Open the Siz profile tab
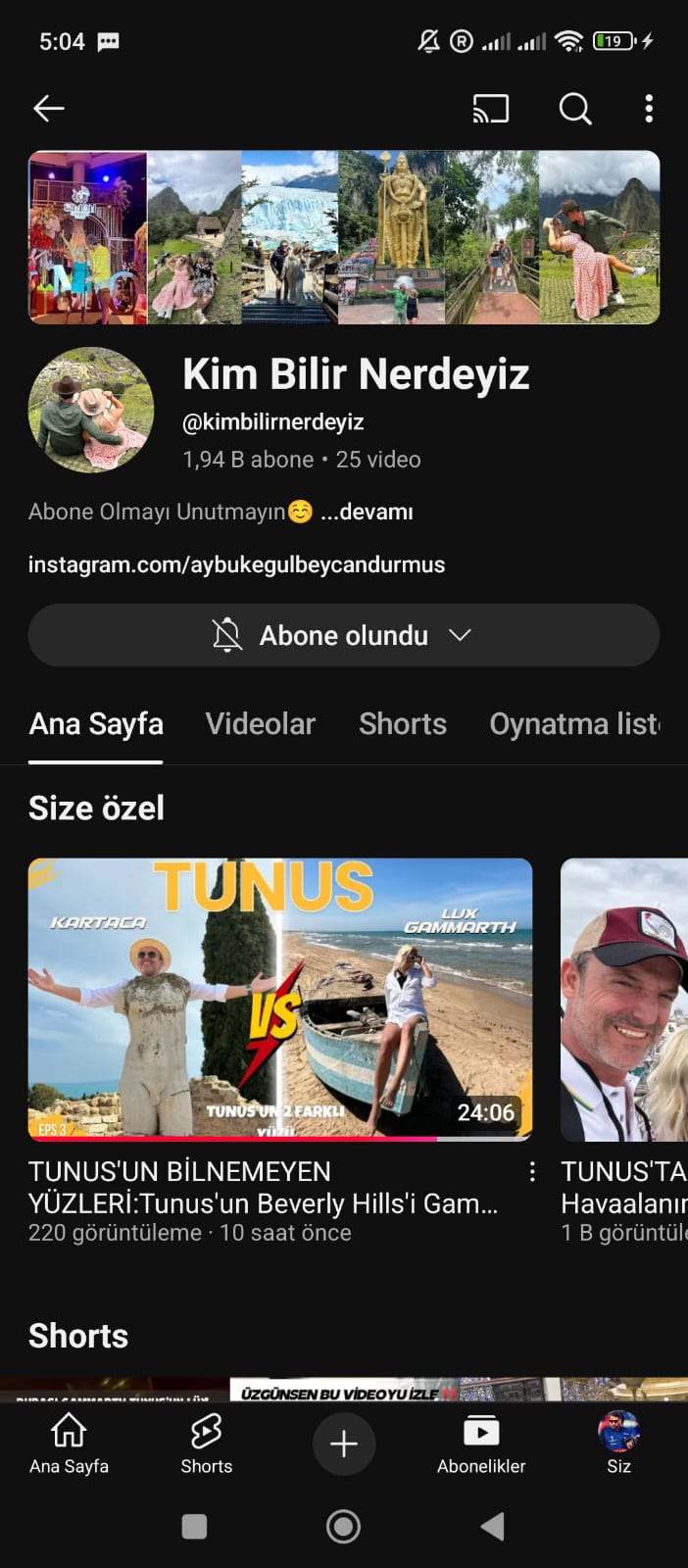Viewport: 688px width, 1568px height. 618,1444
